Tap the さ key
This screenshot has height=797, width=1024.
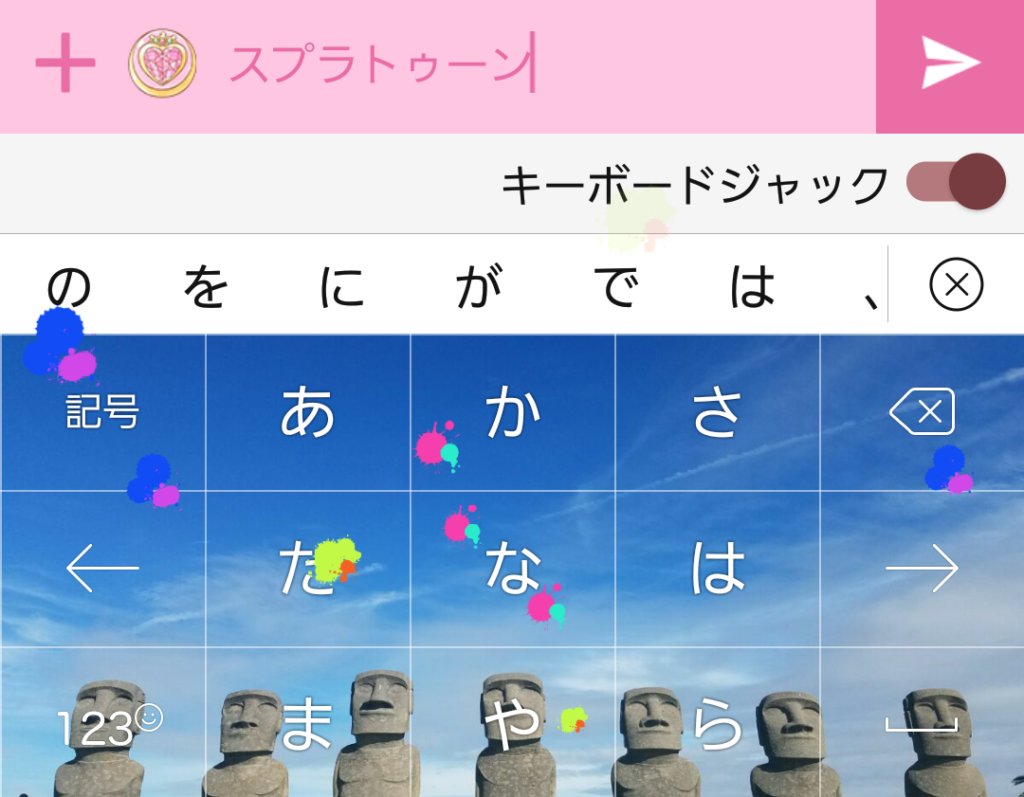point(717,412)
